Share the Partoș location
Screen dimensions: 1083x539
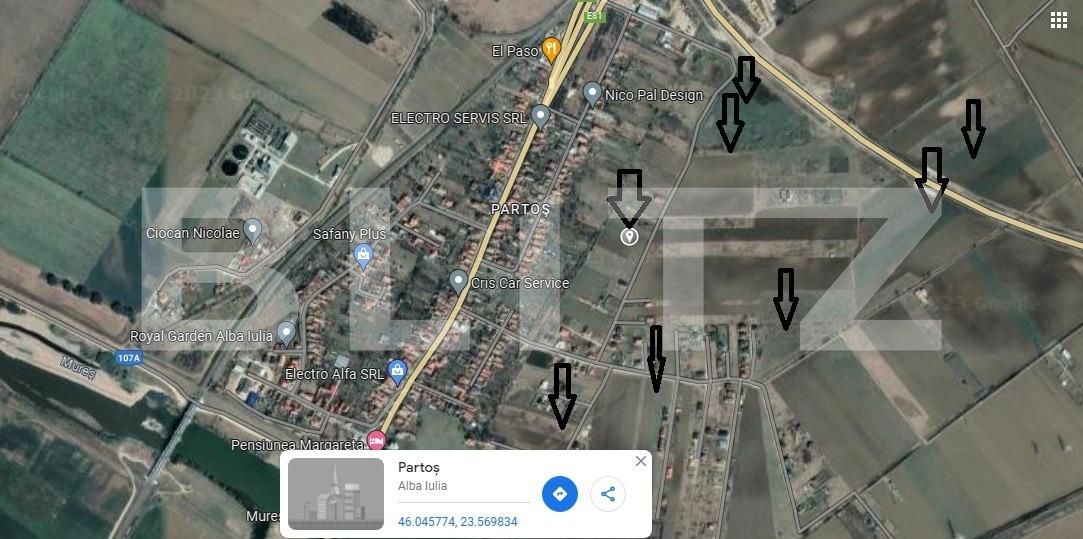pos(608,494)
